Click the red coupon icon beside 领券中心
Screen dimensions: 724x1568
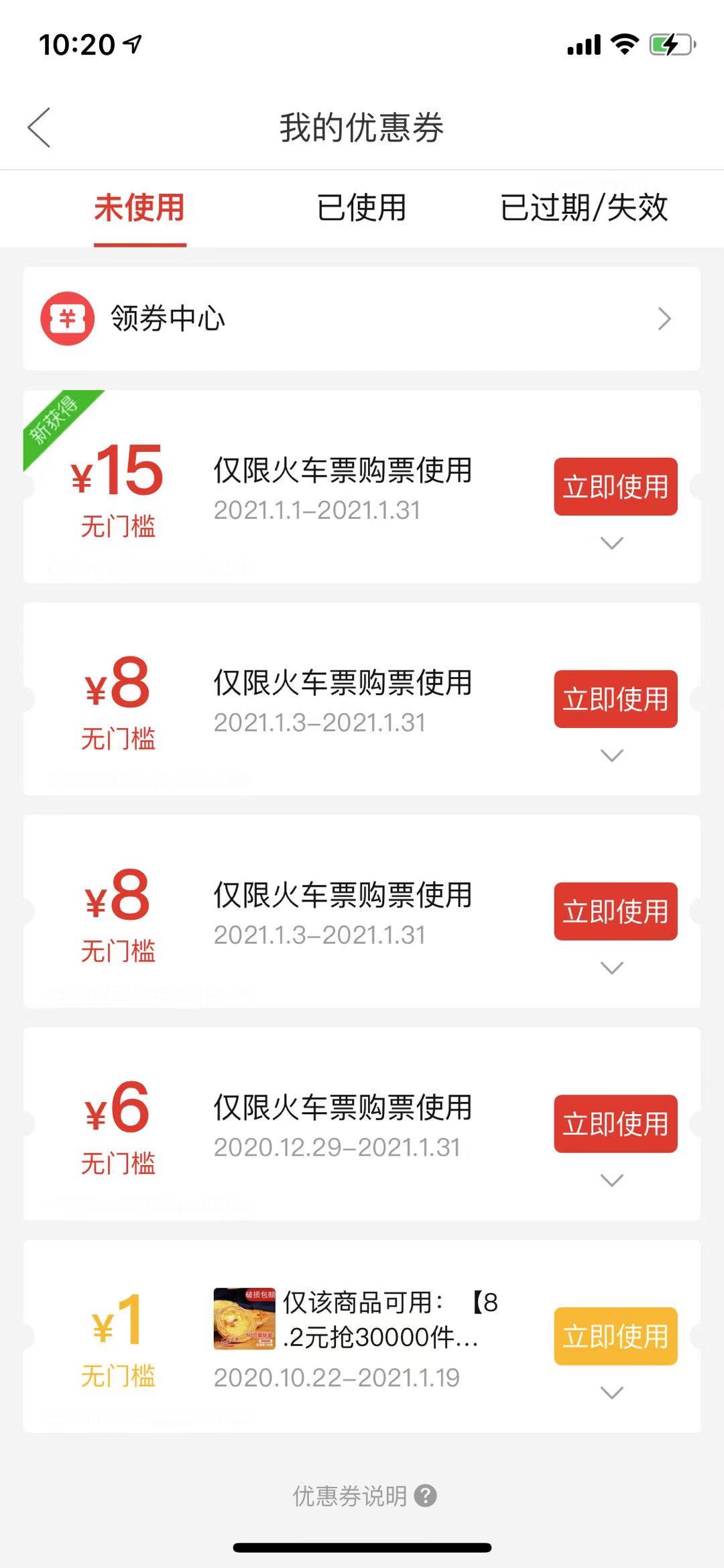(68, 319)
